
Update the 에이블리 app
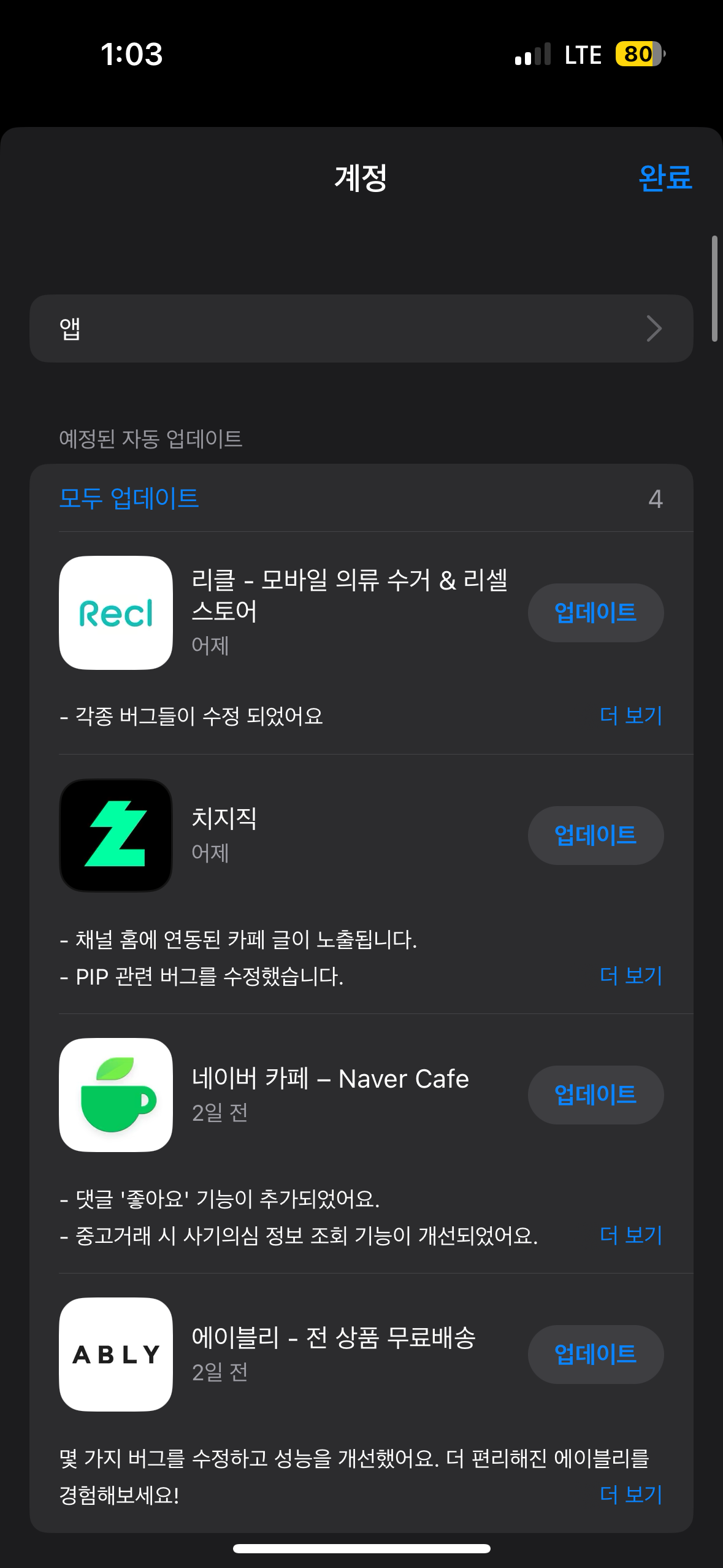click(x=595, y=1355)
